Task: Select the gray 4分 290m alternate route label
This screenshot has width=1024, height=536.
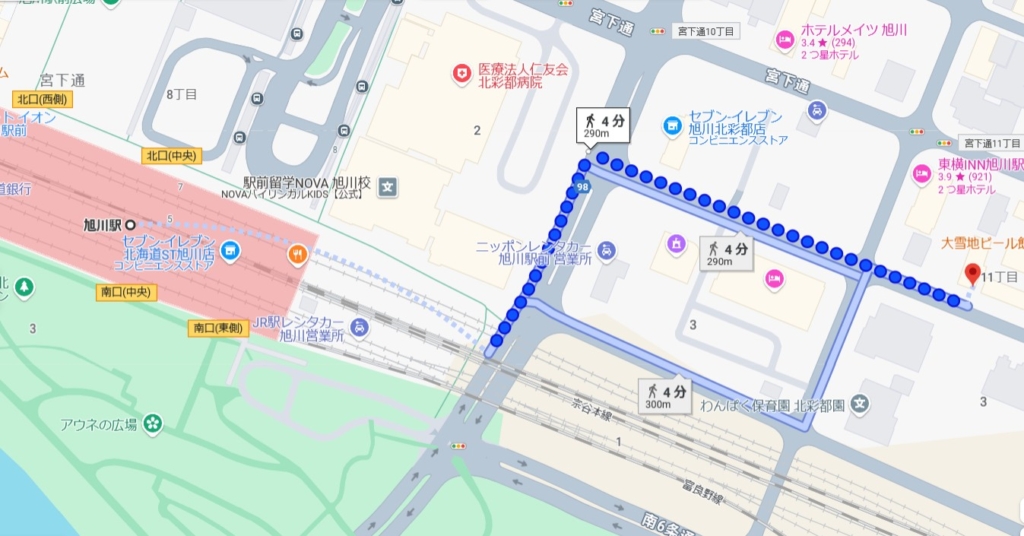Action: pos(728,253)
